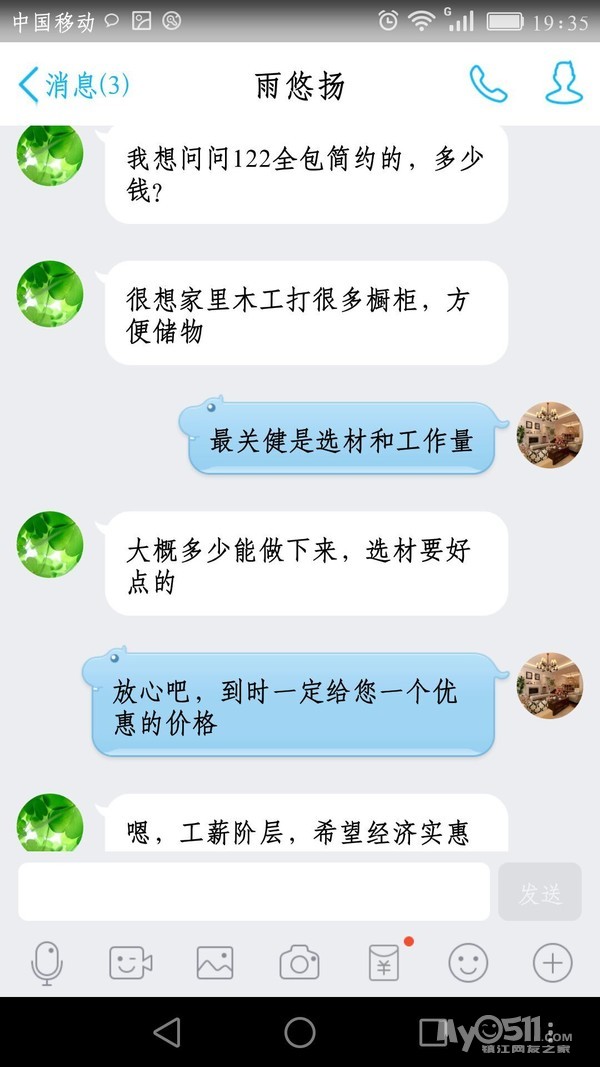Screen dimensions: 600x1067
Task: Tap the 发送 send button
Action: click(x=539, y=892)
